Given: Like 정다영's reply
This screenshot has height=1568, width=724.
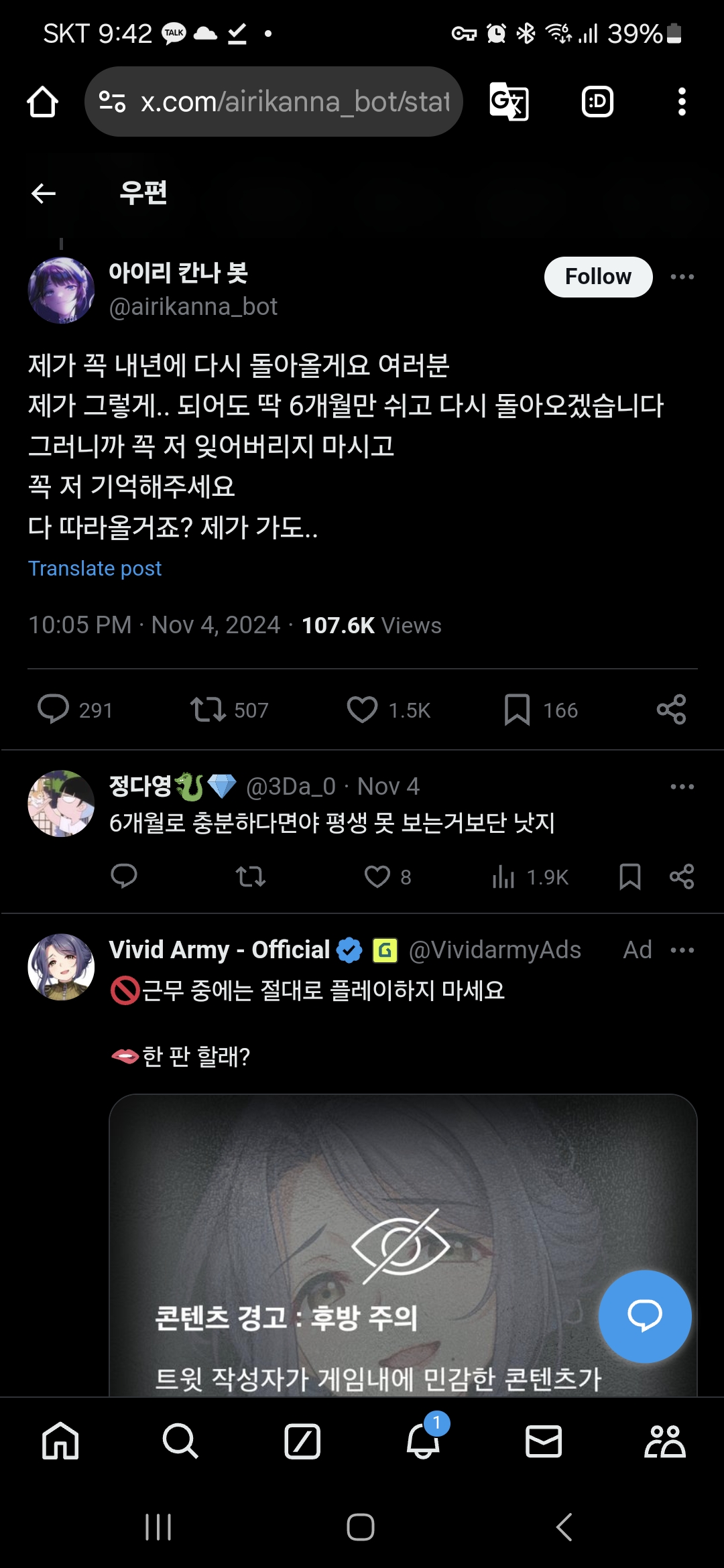Looking at the screenshot, I should point(377,876).
